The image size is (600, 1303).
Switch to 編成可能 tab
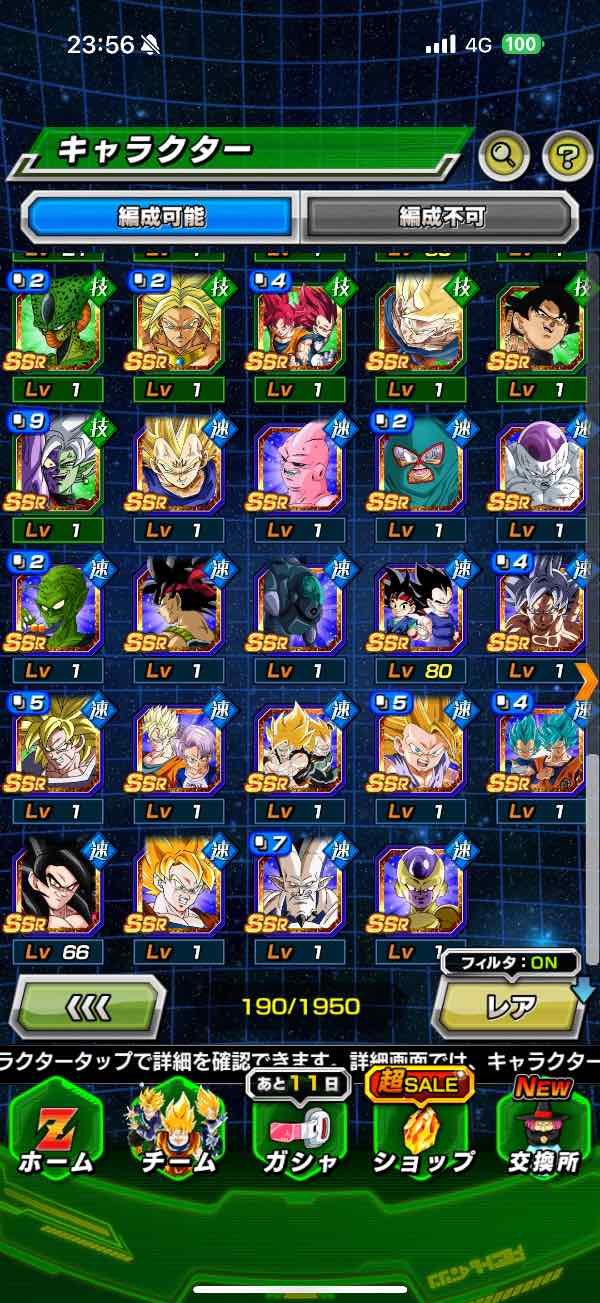point(161,216)
